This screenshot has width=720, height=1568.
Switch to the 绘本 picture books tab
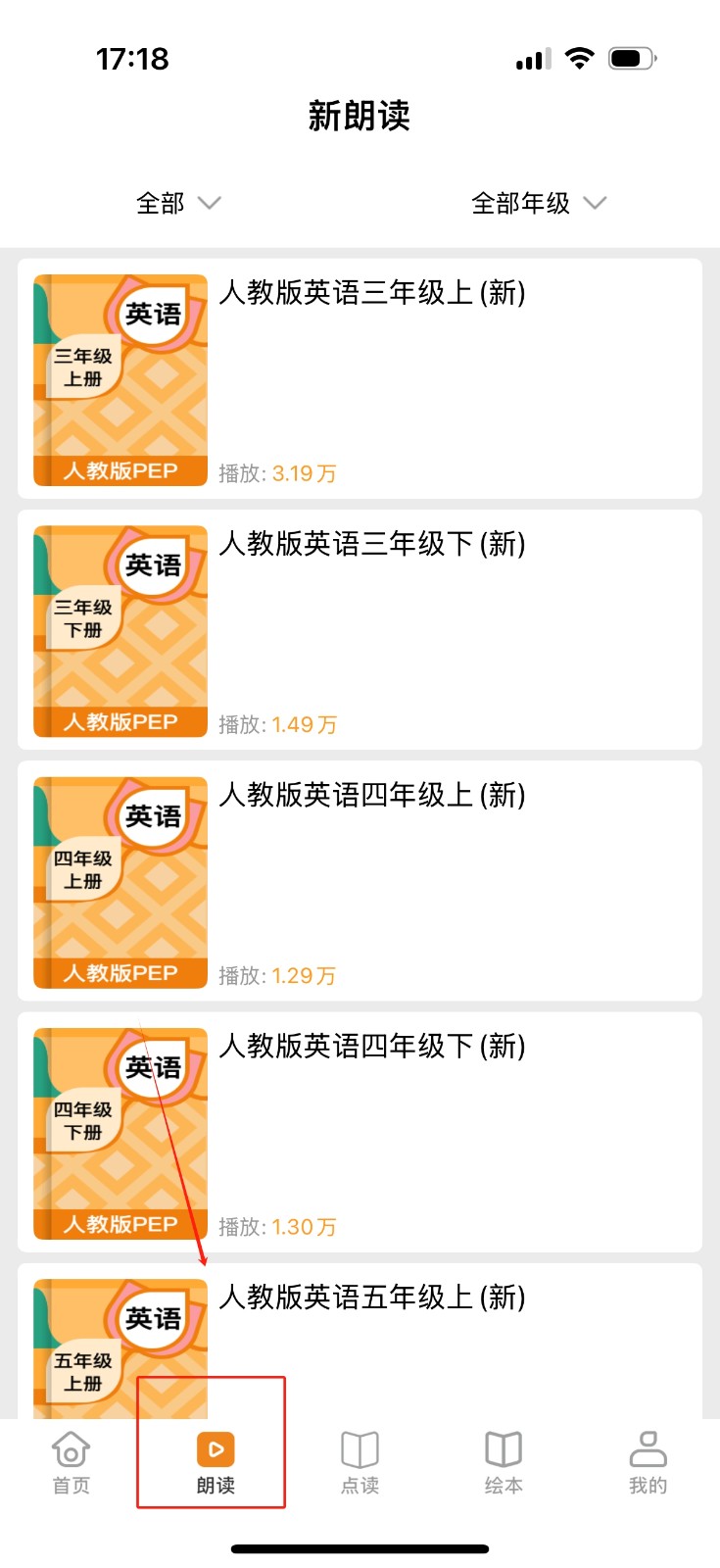click(504, 1463)
